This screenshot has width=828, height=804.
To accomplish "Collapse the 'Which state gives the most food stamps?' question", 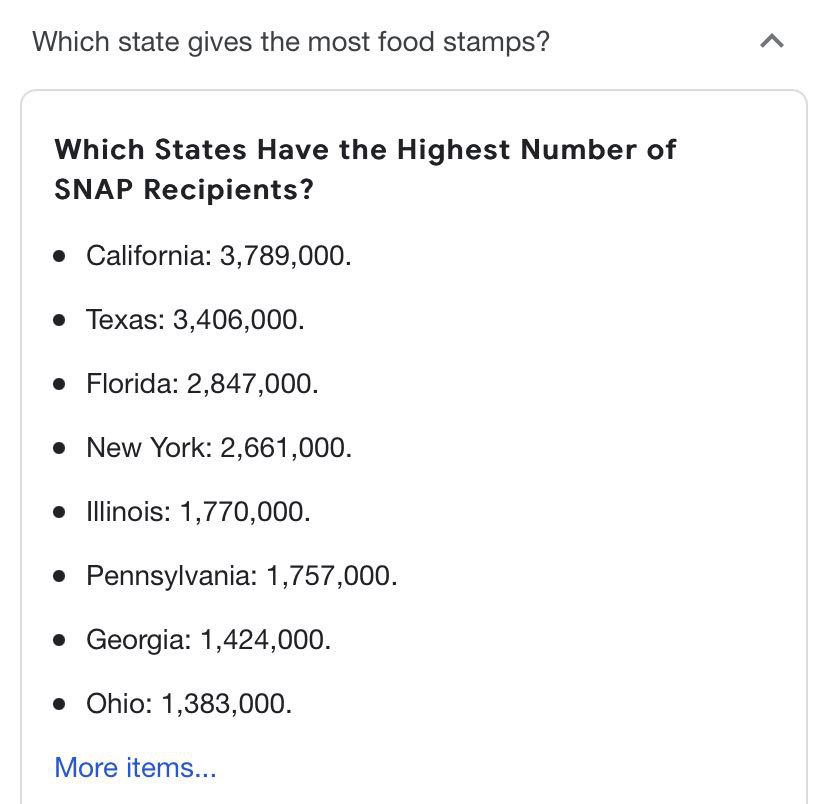I will coord(771,42).
